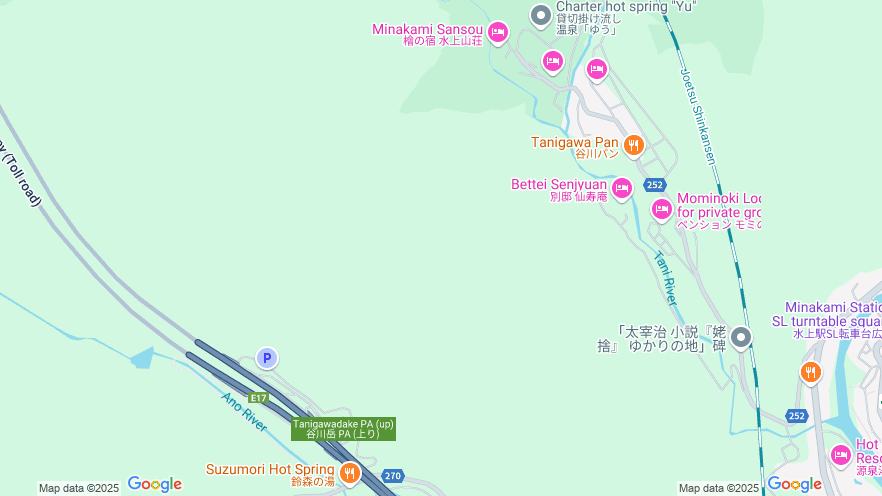The height and width of the screenshot is (496, 882).
Task: Open the Mominoki Lodge hotel pin
Action: click(661, 209)
